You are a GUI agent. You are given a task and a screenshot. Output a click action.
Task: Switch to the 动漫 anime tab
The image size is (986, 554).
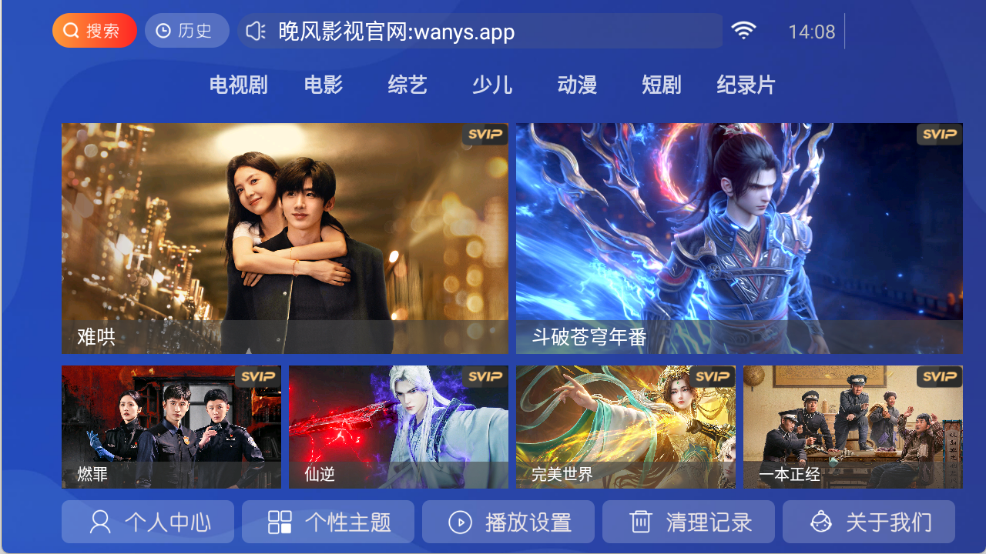click(x=577, y=85)
